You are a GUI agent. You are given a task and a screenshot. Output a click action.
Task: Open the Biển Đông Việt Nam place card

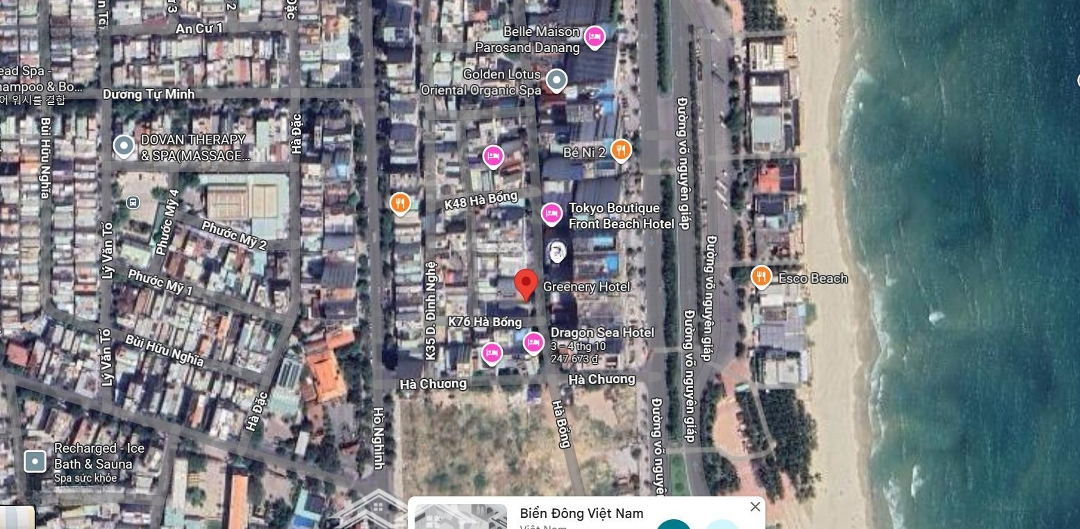580,514
